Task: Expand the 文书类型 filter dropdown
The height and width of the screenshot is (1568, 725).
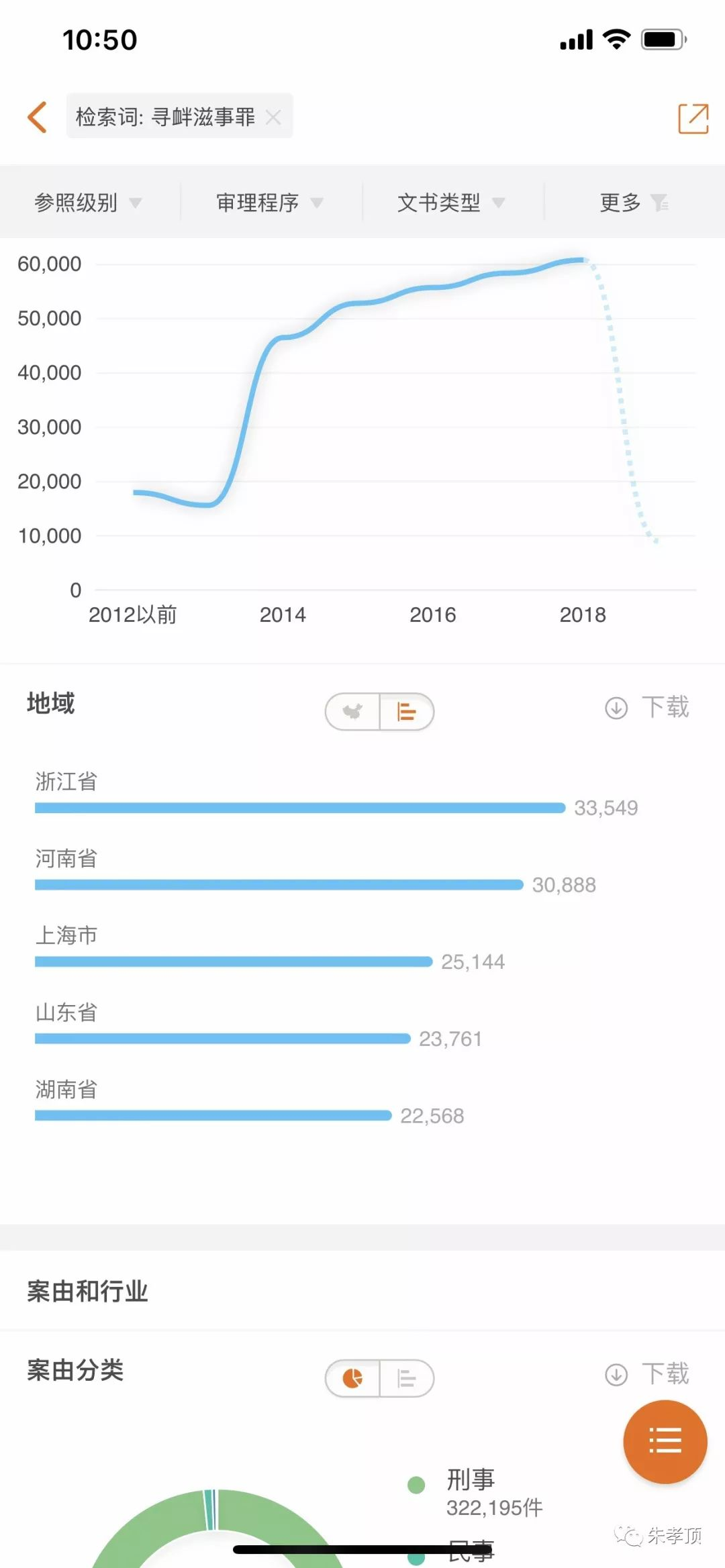Action: click(x=451, y=202)
